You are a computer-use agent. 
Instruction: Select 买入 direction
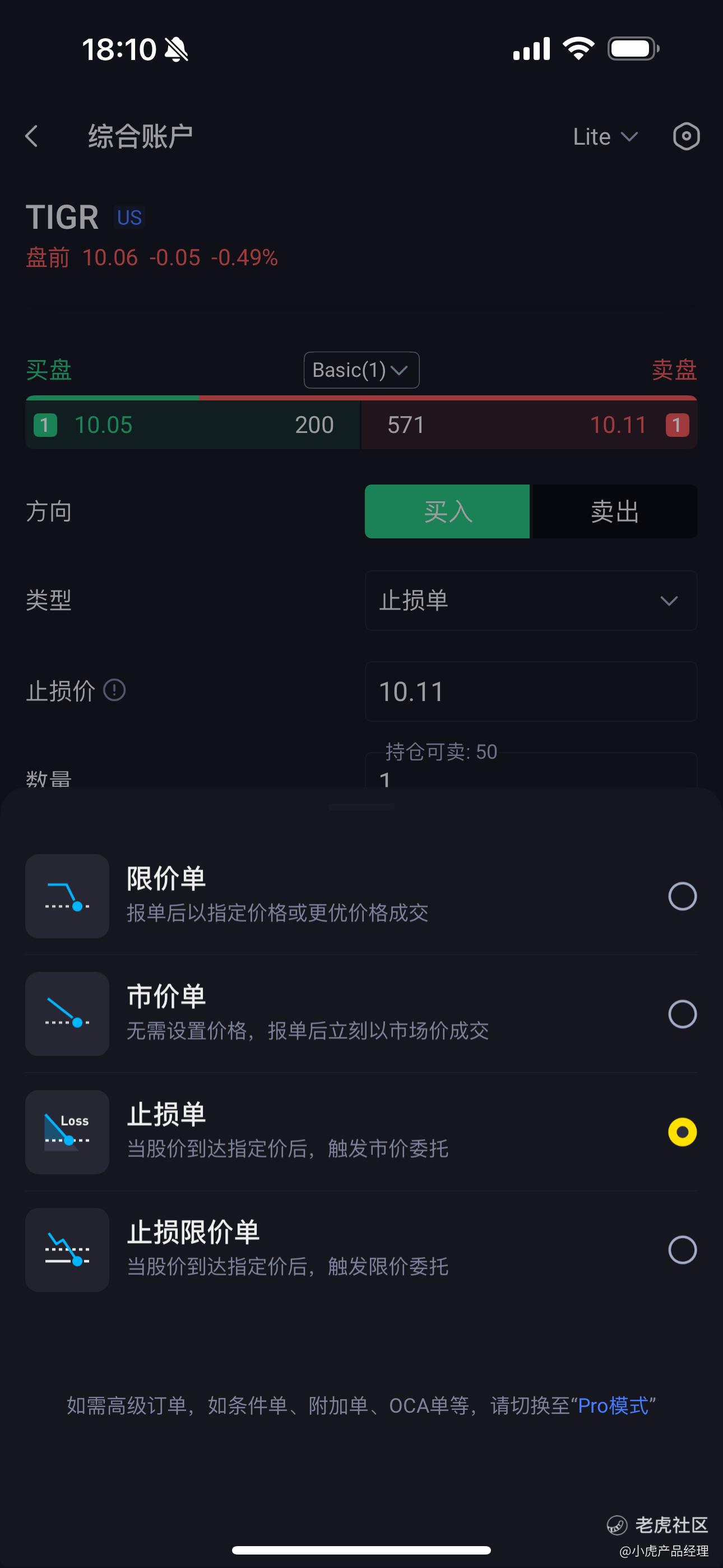447,511
